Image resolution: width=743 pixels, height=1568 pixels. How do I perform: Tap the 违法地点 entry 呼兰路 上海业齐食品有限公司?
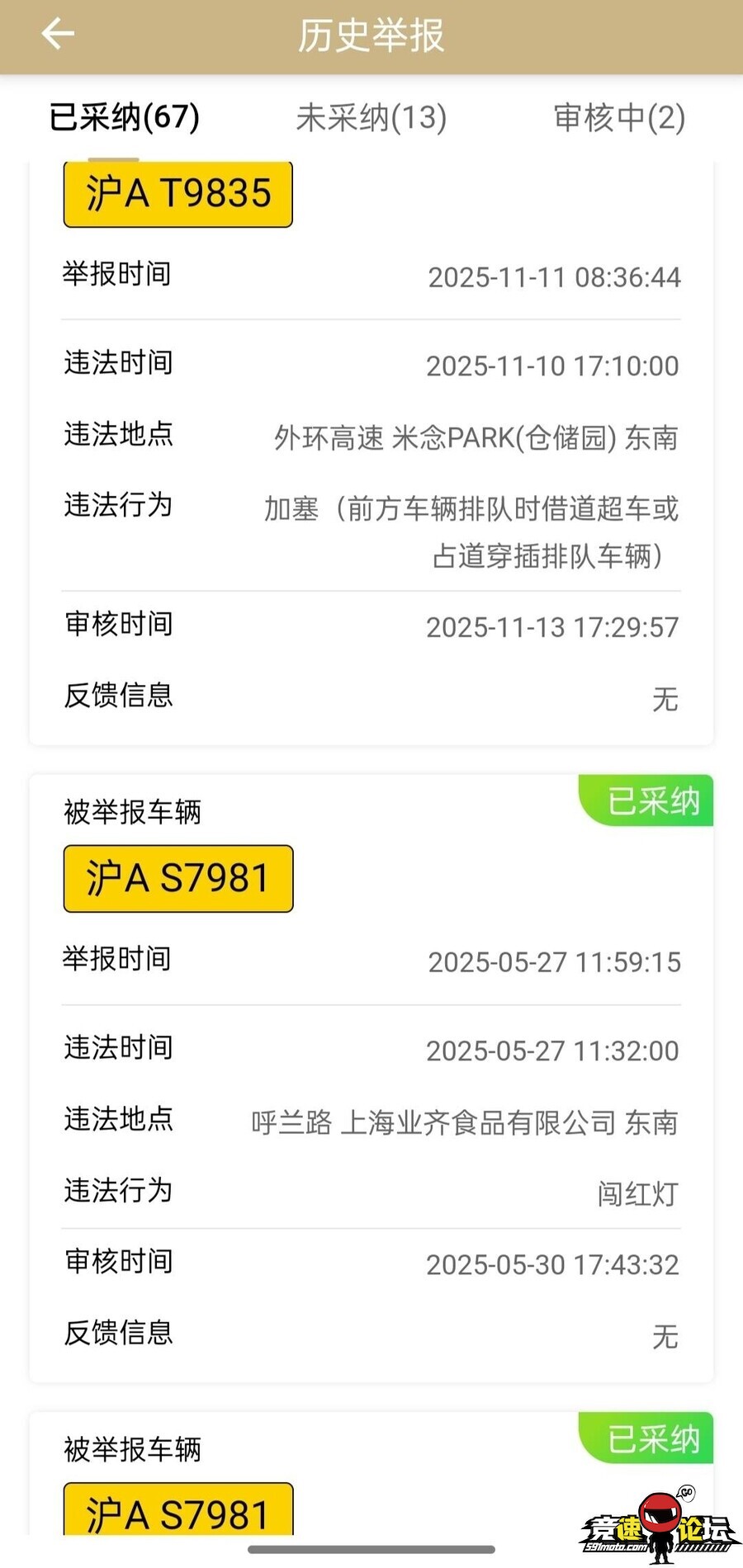point(465,1121)
